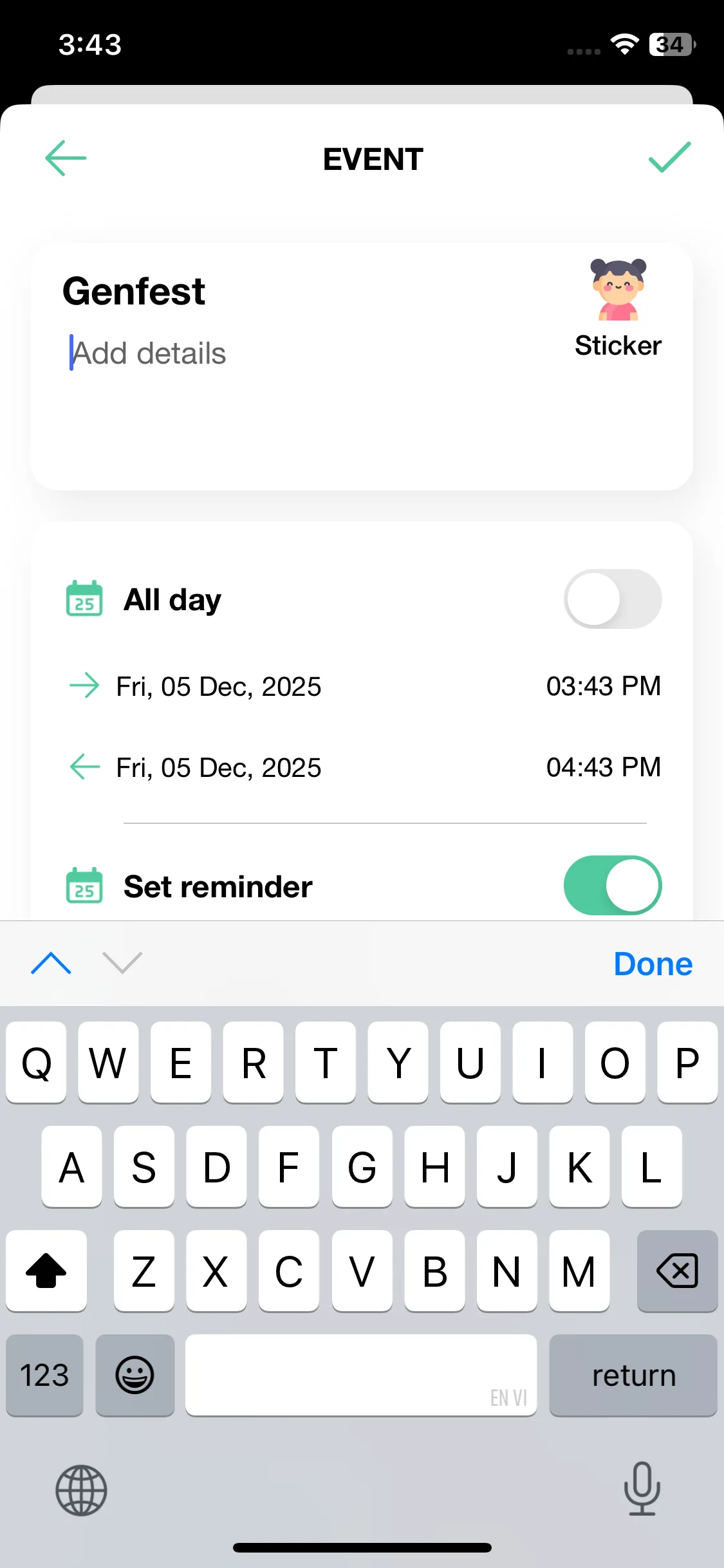Confirm and save the event
Viewport: 724px width, 1568px height.
tap(669, 158)
